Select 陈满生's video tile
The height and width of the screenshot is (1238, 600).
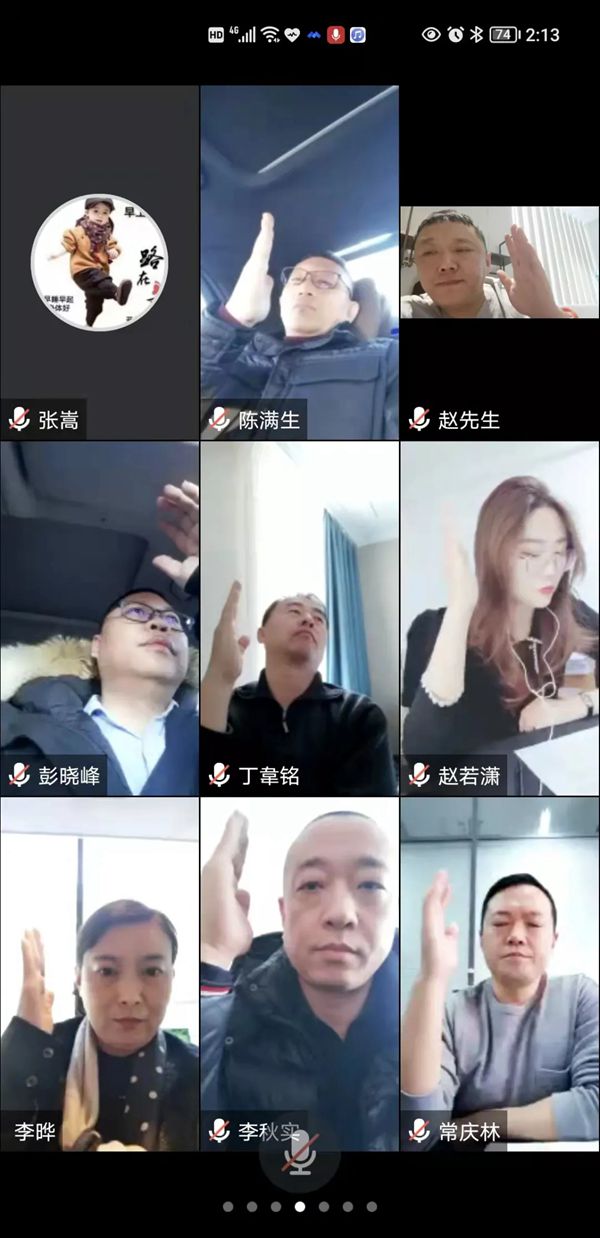[x=299, y=263]
